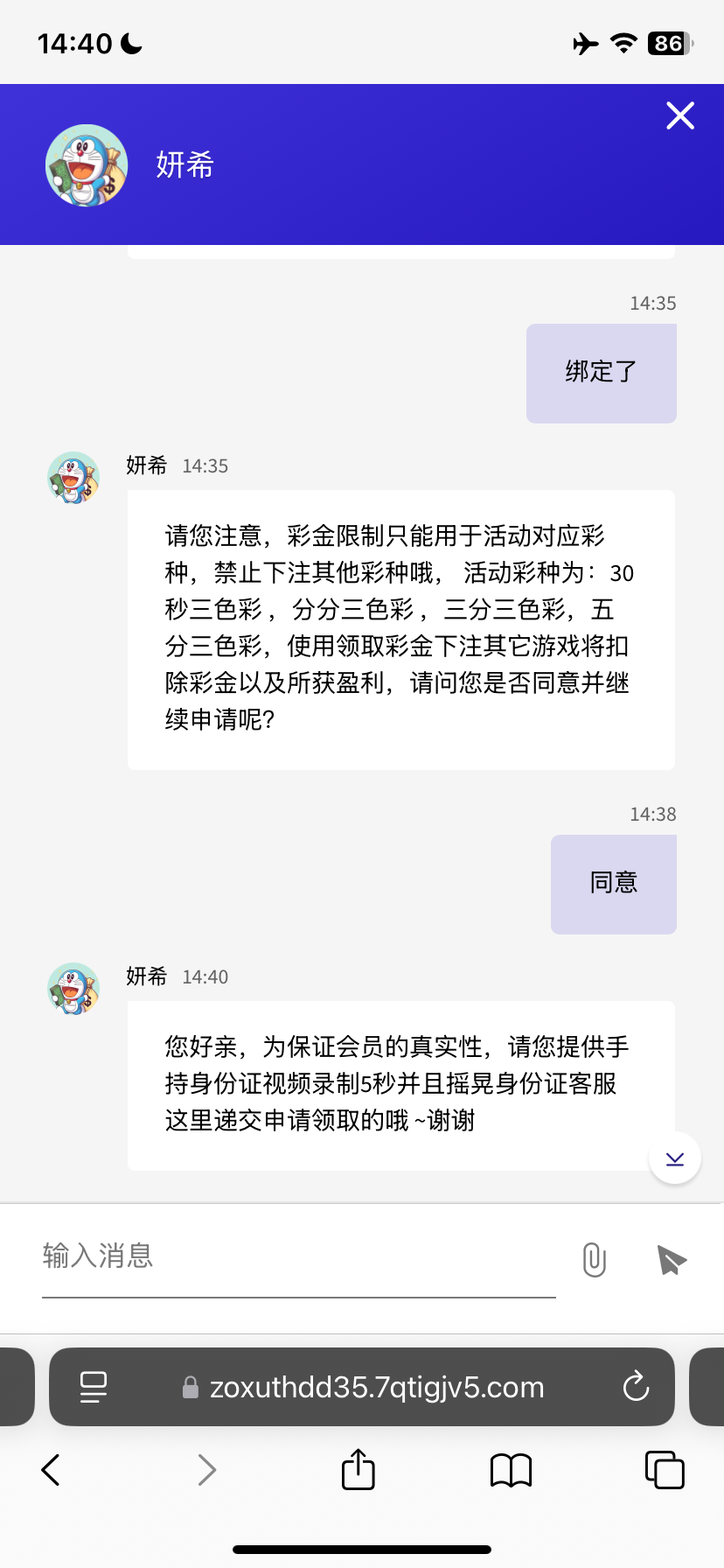The image size is (724, 1568).
Task: Go back to the previous page
Action: pos(52,1470)
